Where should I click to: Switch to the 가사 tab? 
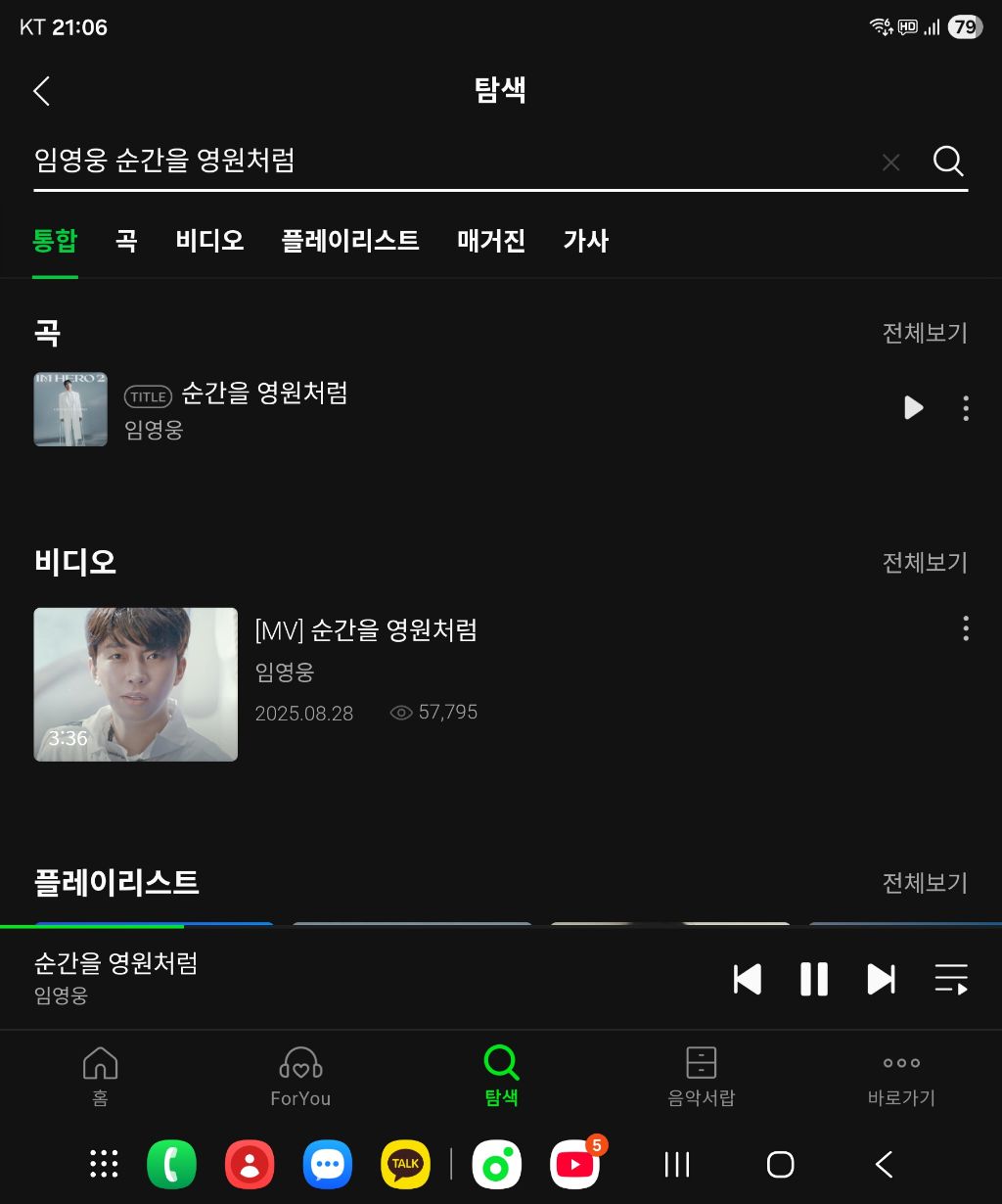pyautogui.click(x=585, y=241)
